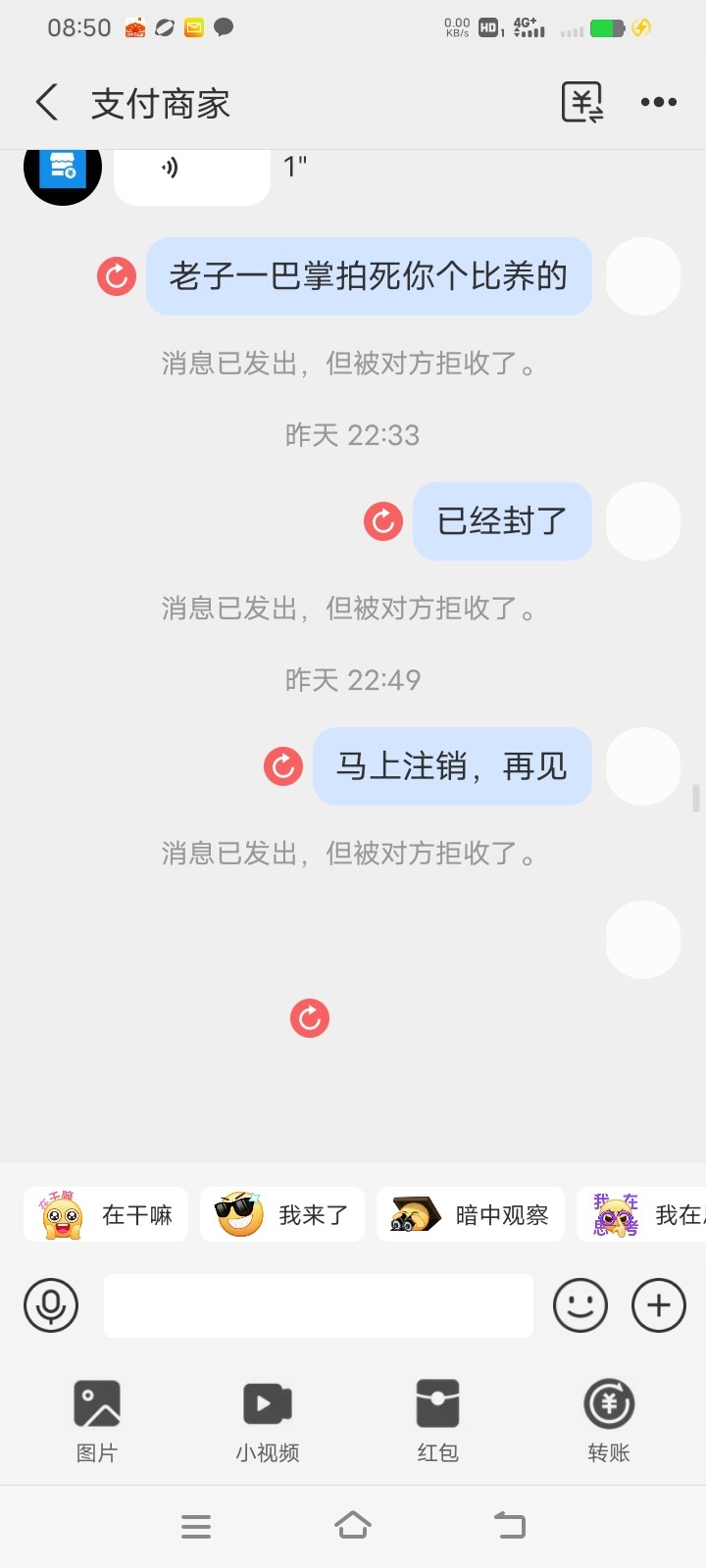Select 小视频 to record a clip
The width and height of the screenshot is (706, 1568).
point(268,1419)
